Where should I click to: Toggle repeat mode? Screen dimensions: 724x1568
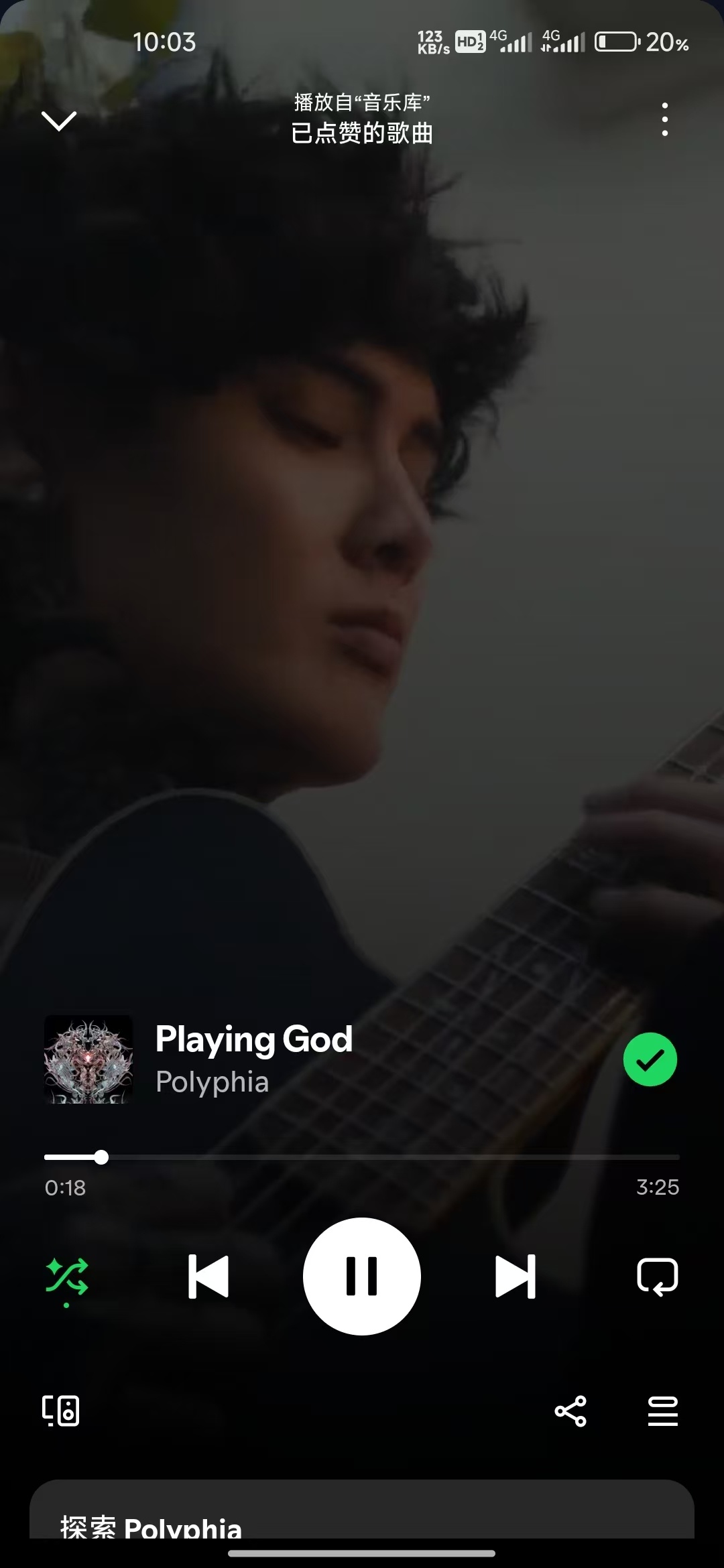click(657, 1277)
